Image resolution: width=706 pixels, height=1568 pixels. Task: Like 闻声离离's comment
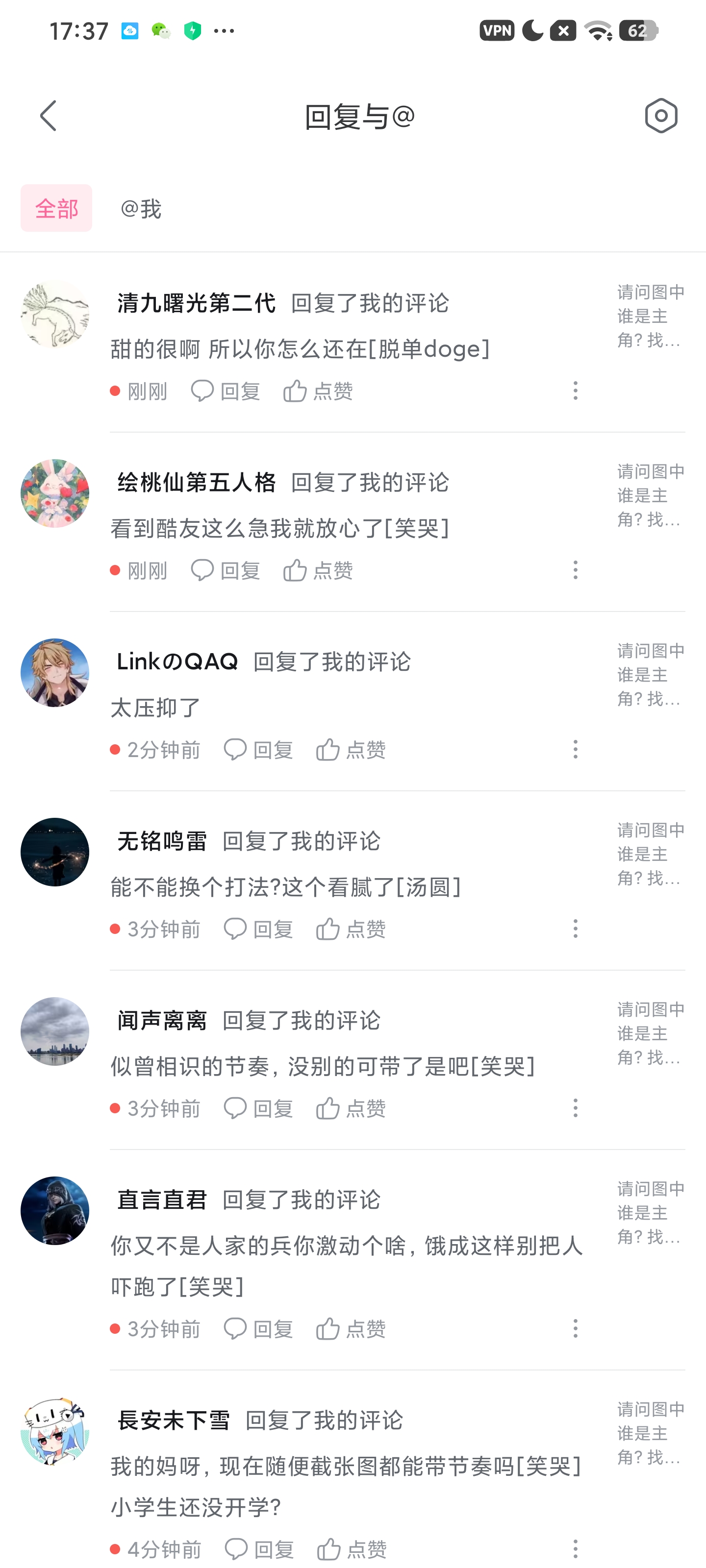tap(351, 1108)
